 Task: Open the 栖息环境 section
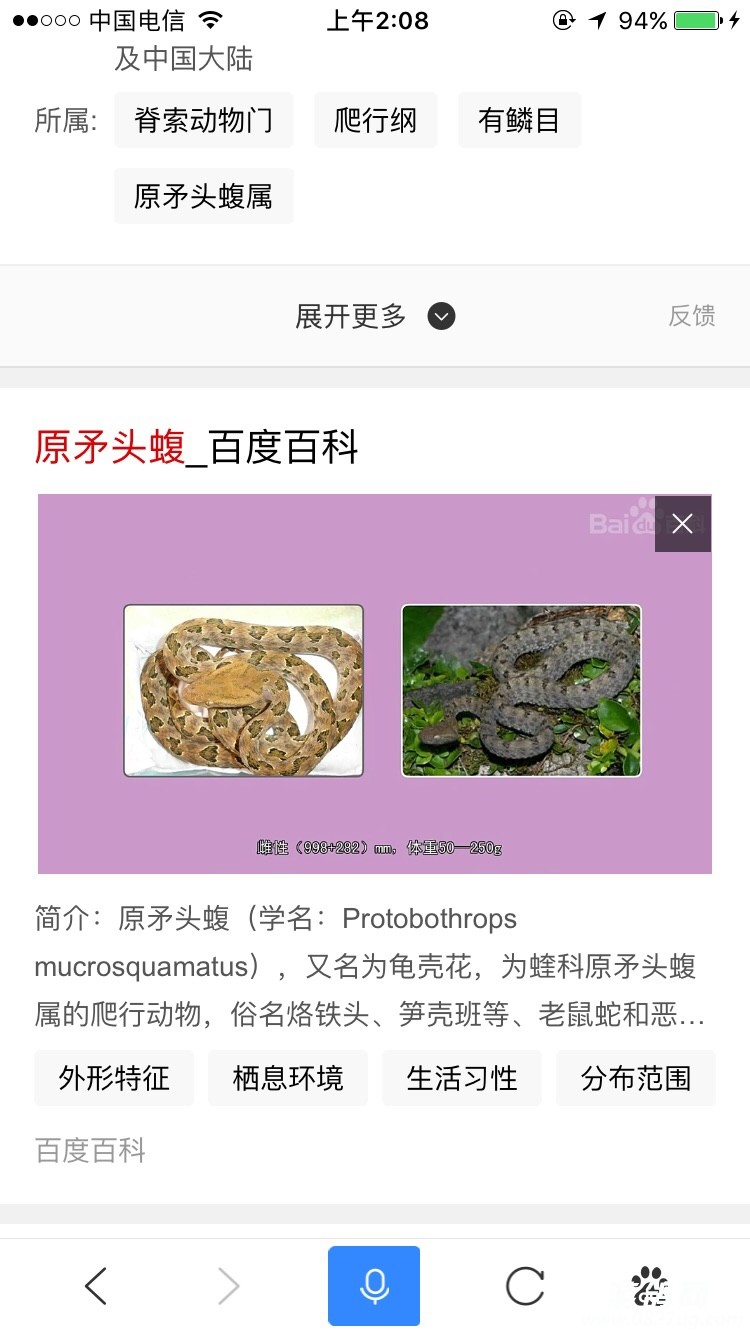288,1078
